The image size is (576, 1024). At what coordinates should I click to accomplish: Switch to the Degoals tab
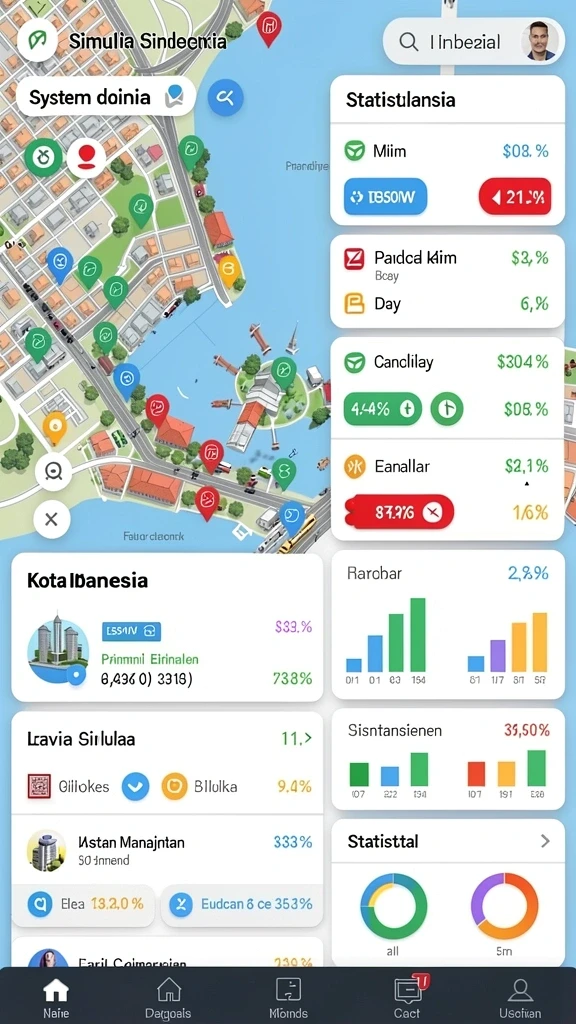(168, 997)
